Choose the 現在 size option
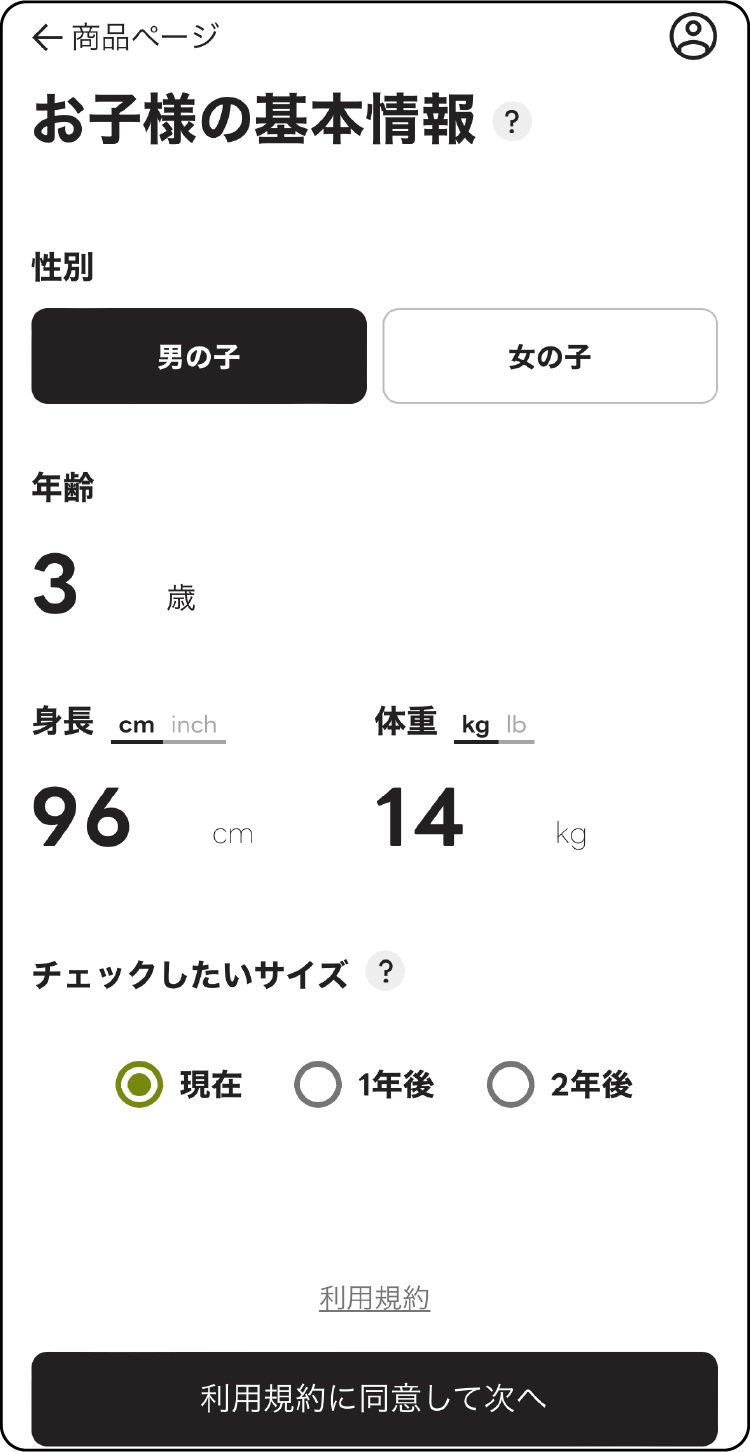750x1452 pixels. pos(140,1085)
